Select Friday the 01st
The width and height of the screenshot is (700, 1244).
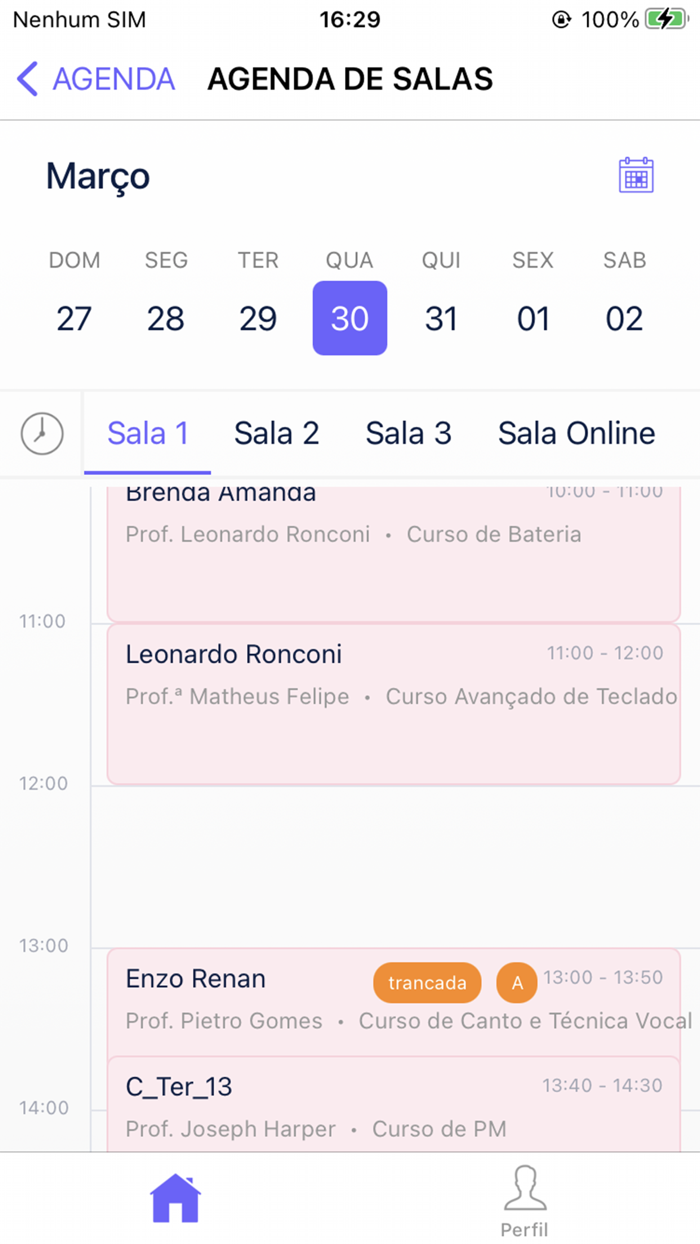pos(533,318)
